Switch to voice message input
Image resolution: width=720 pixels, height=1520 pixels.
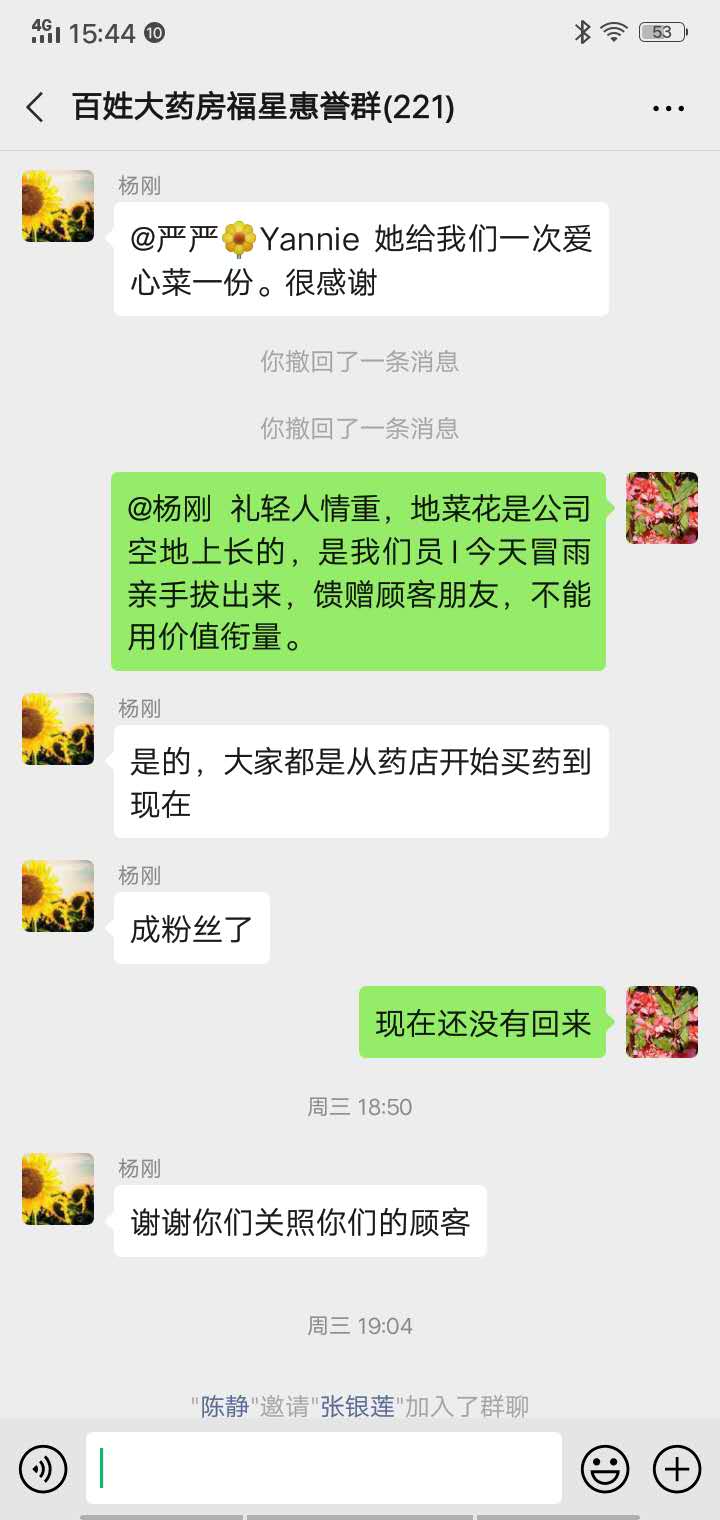[43, 1469]
